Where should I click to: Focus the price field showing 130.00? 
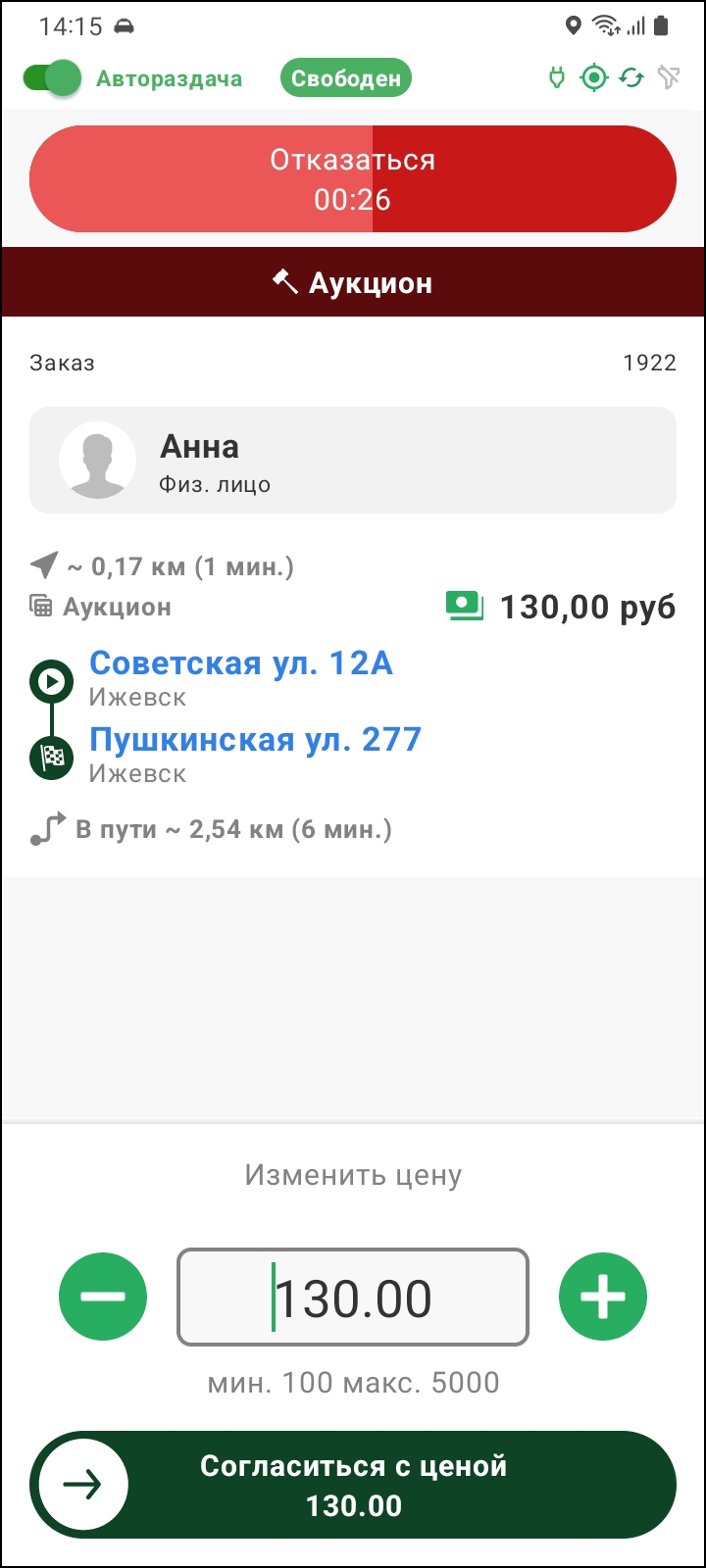coord(353,1298)
